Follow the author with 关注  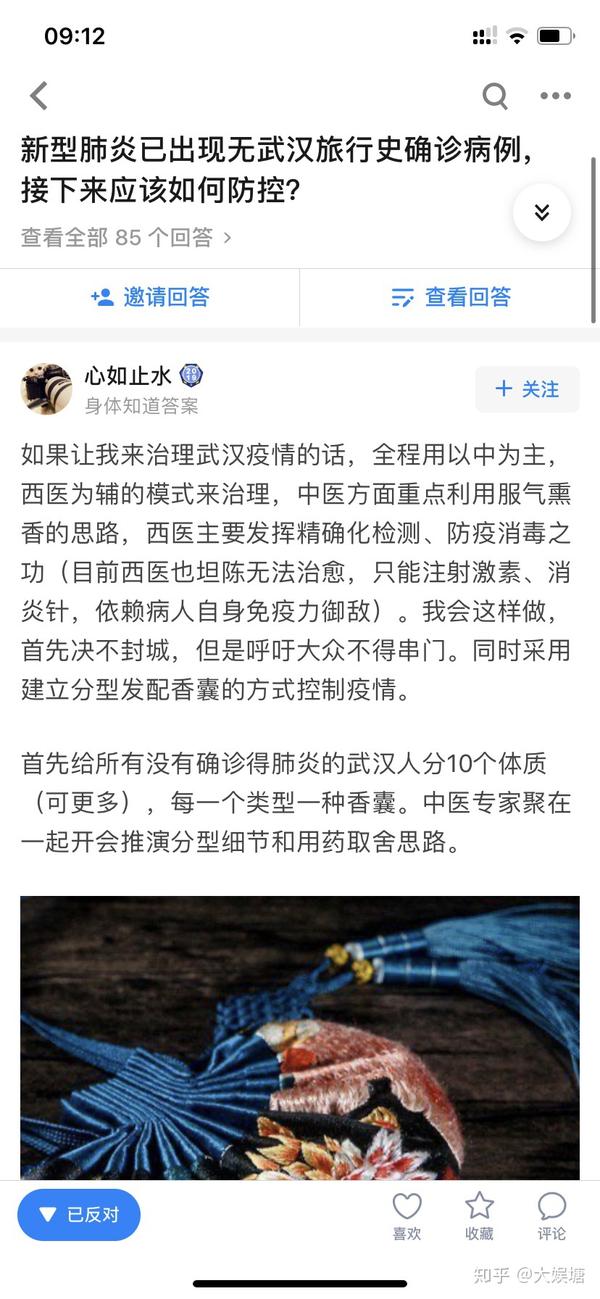click(527, 389)
